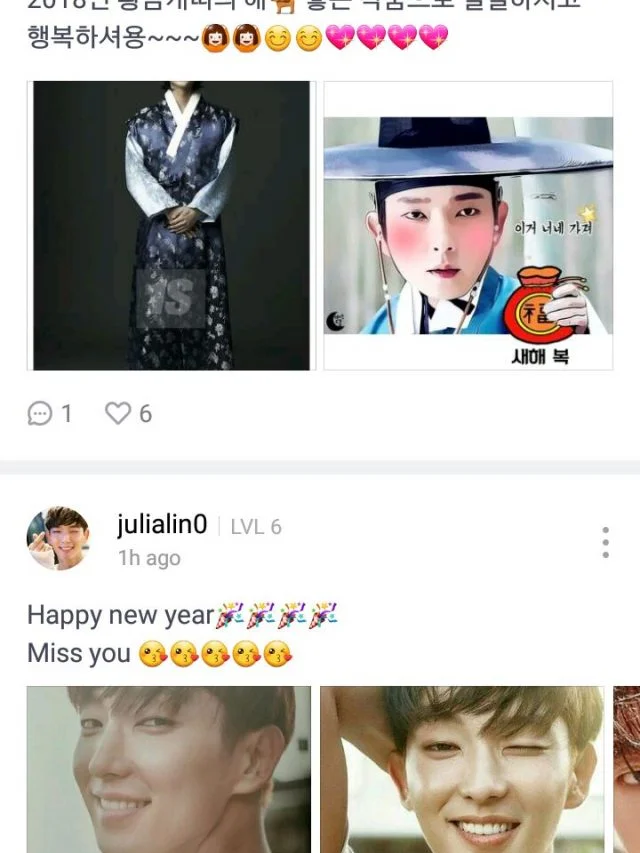Image resolution: width=640 pixels, height=853 pixels.
Task: Open the dark blue hanbok photo
Action: pyautogui.click(x=171, y=226)
